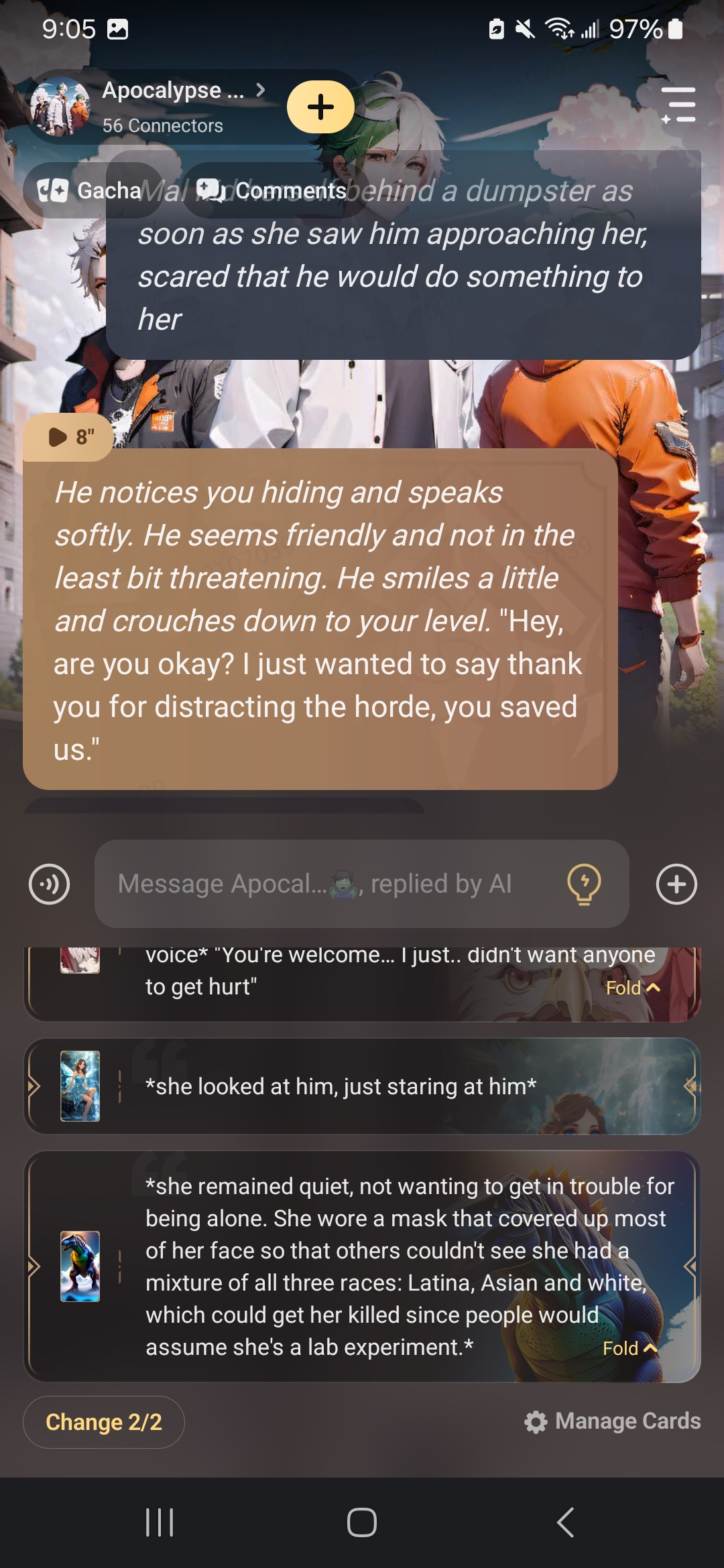Go back with the system back button

[565, 1522]
